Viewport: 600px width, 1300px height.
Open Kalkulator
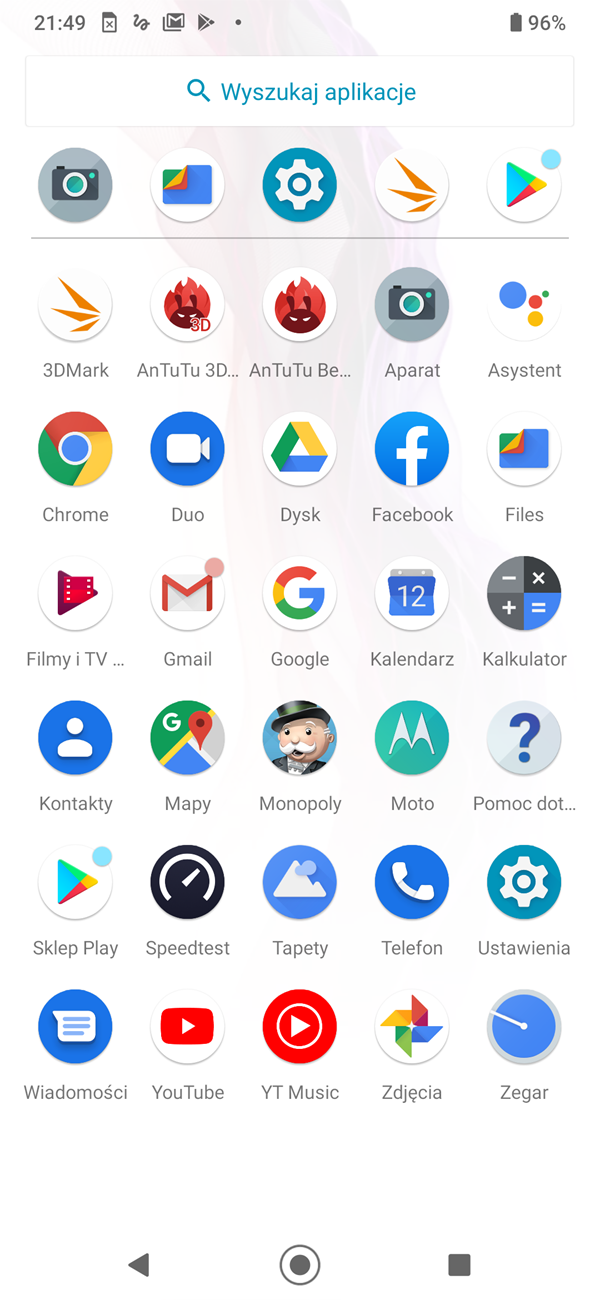(x=524, y=595)
